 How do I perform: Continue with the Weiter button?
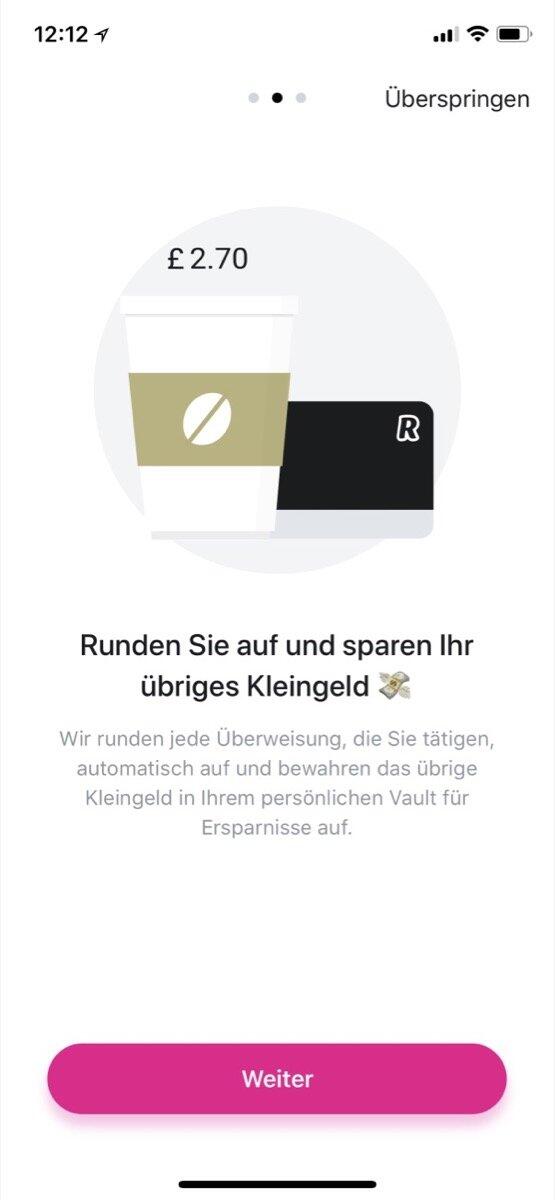pyautogui.click(x=277, y=1079)
